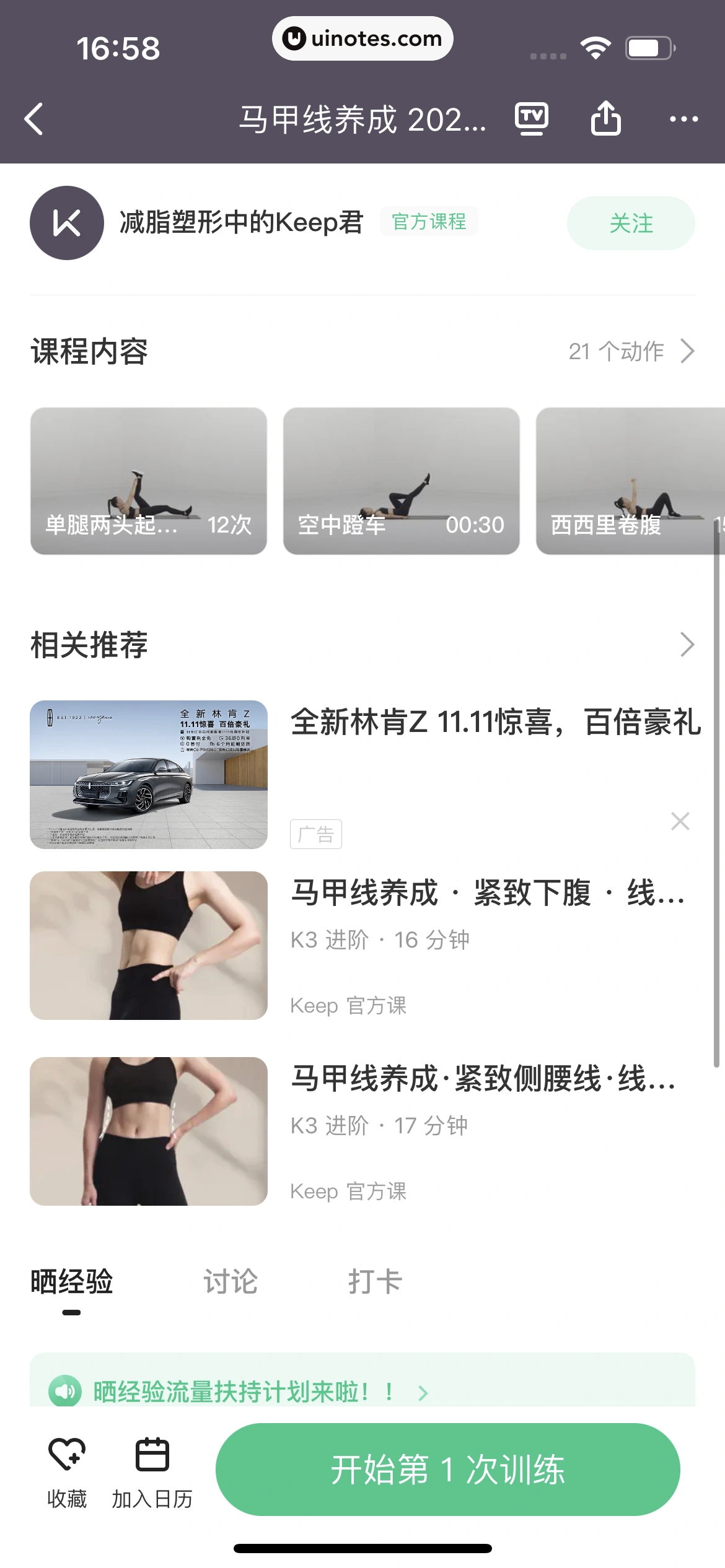Open the share options
The height and width of the screenshot is (1568, 725).
[607, 118]
